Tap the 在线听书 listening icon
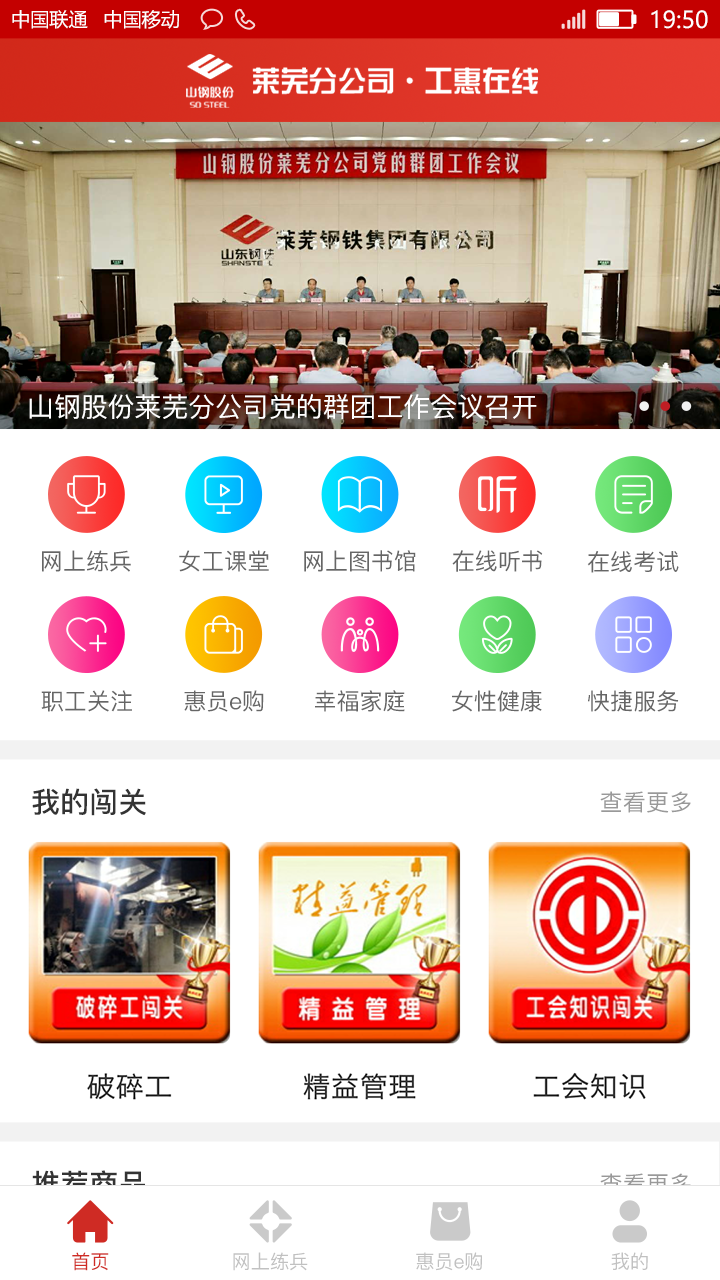Image resolution: width=720 pixels, height=1280 pixels. coord(497,494)
